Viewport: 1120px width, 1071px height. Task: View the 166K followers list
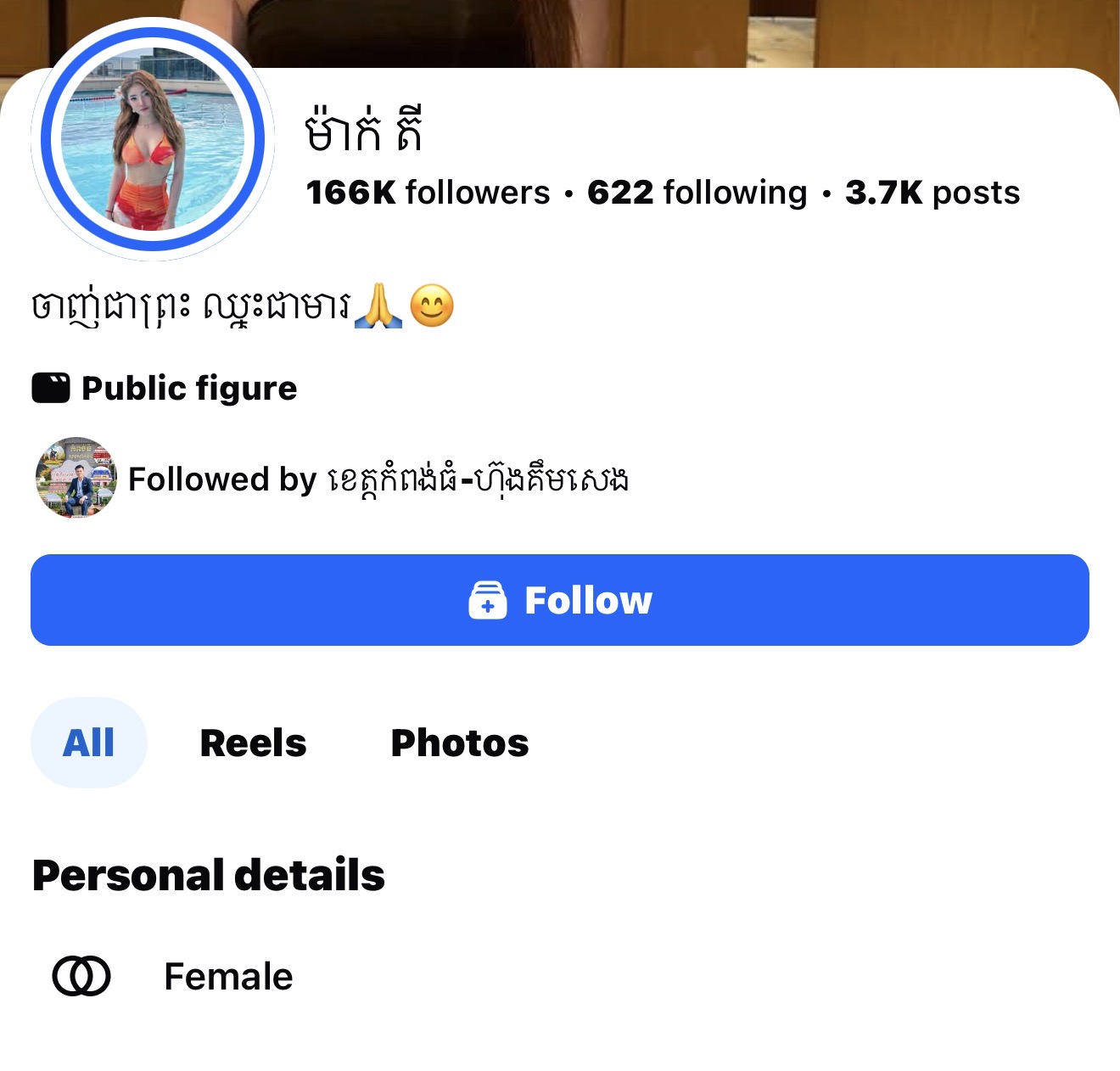tap(428, 193)
